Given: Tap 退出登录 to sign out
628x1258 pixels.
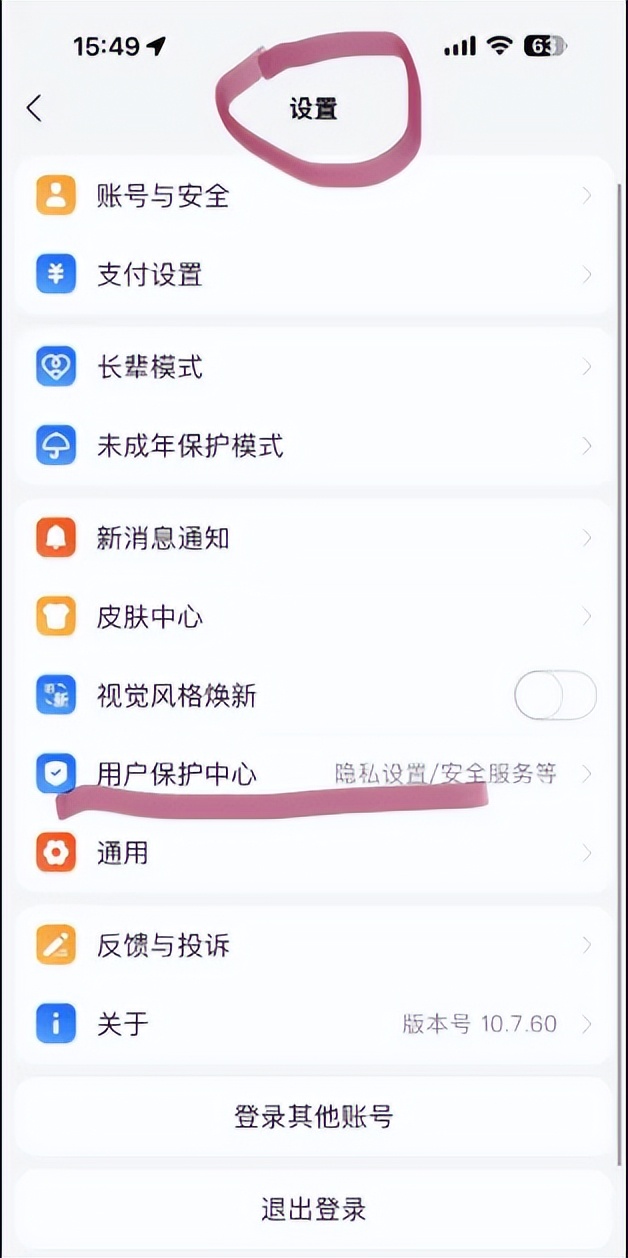Looking at the screenshot, I should 314,1209.
